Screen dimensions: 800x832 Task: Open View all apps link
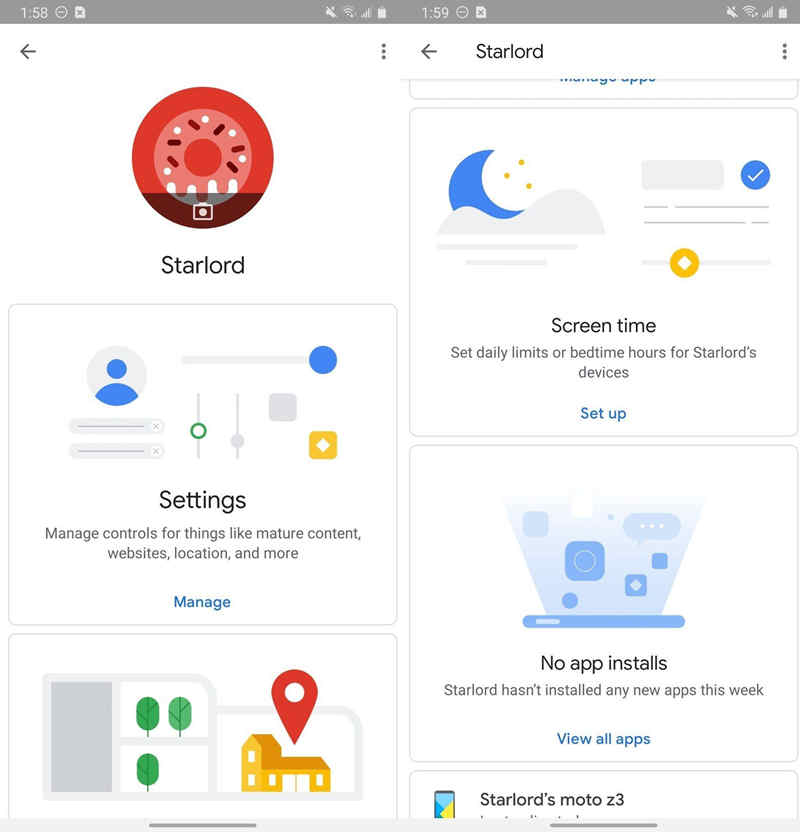tap(603, 739)
